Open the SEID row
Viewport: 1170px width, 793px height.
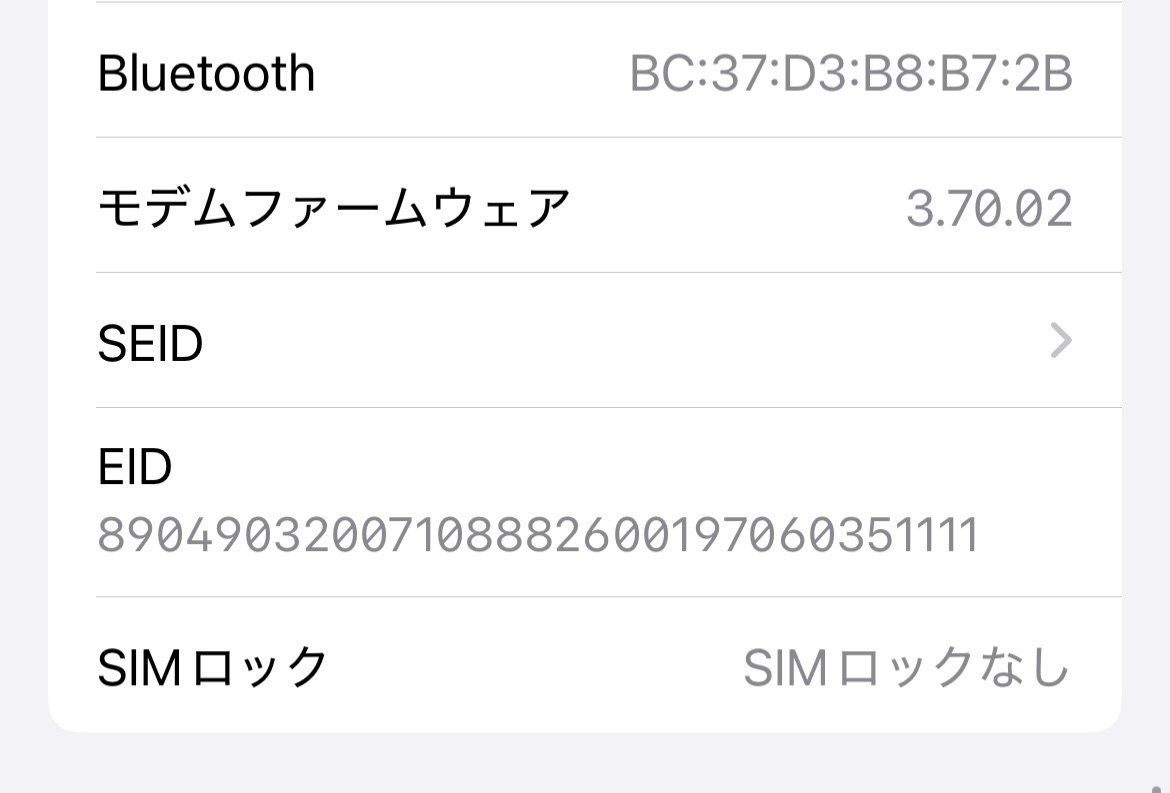click(585, 342)
